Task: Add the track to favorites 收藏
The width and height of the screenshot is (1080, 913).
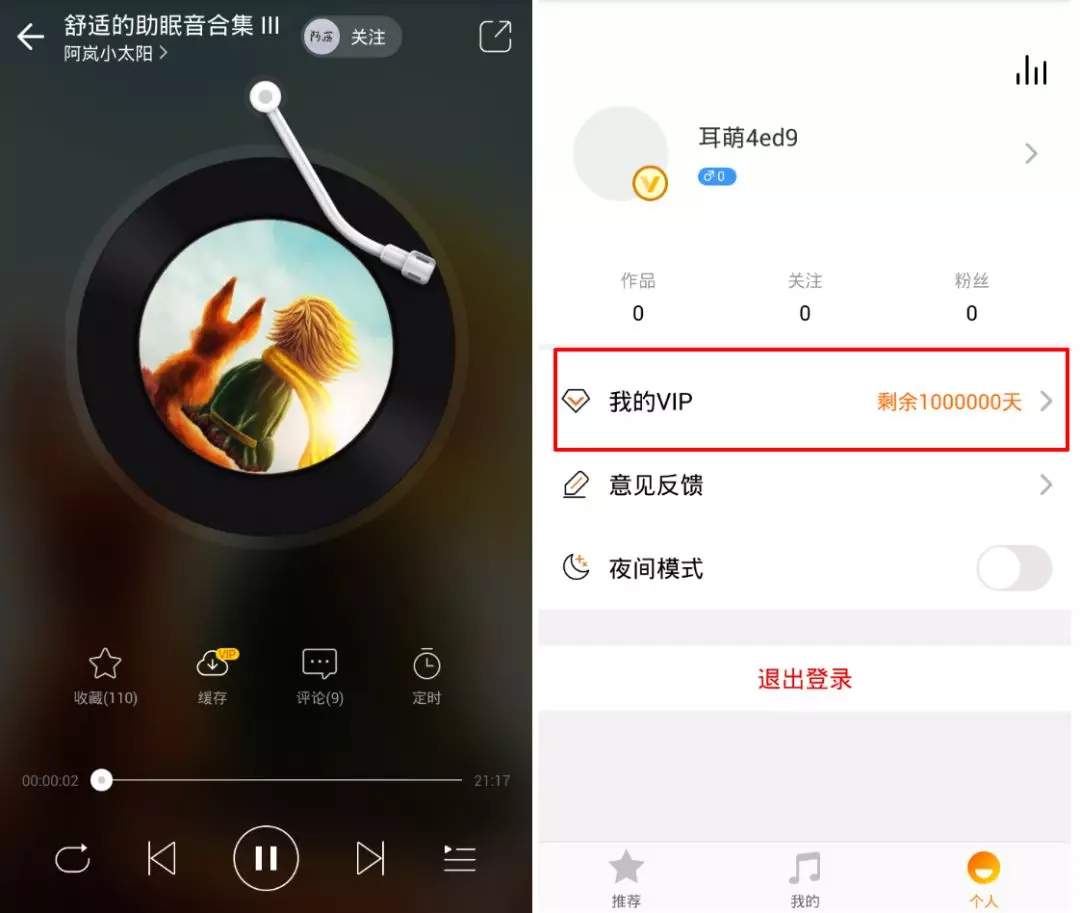Action: tap(105, 676)
